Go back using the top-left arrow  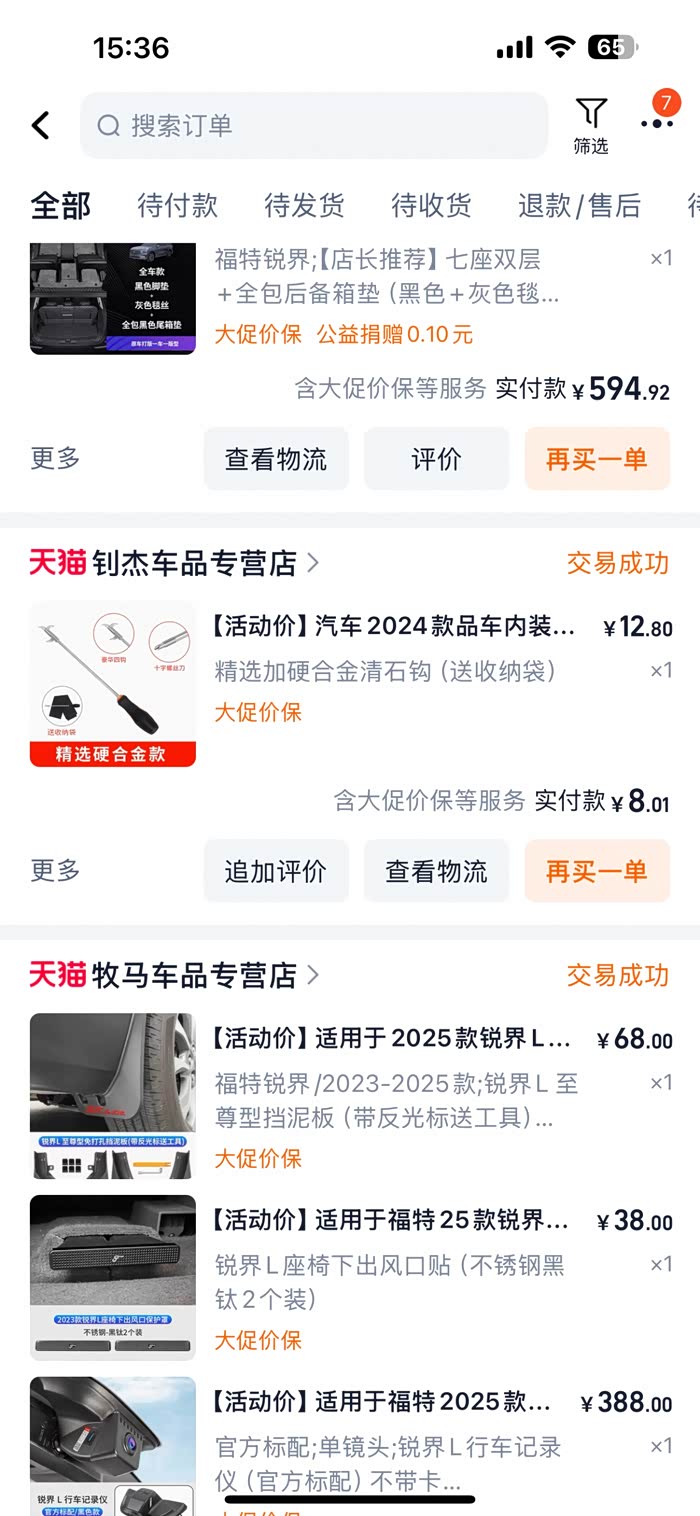tap(40, 125)
